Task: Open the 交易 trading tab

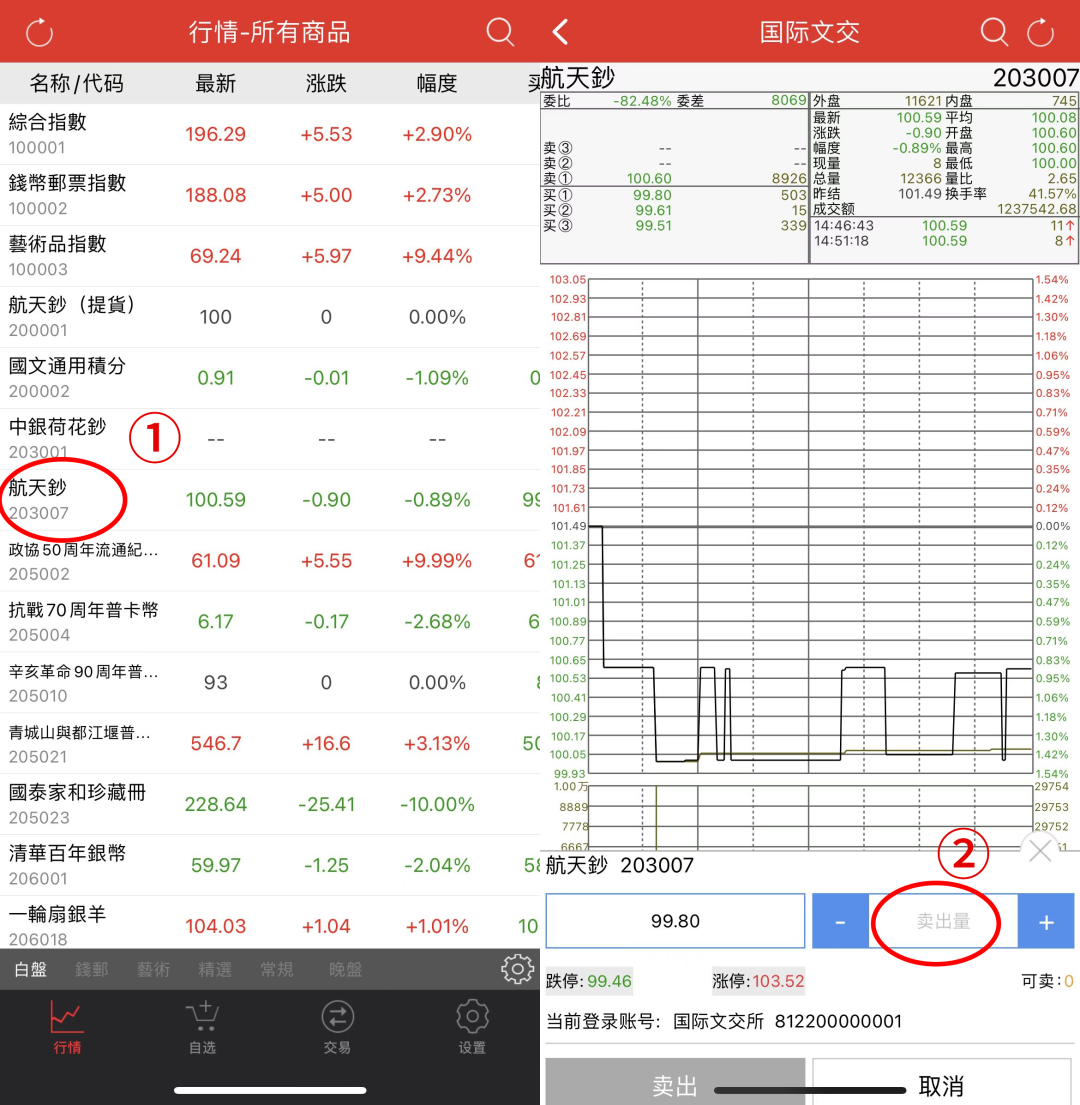Action: pos(337,1028)
